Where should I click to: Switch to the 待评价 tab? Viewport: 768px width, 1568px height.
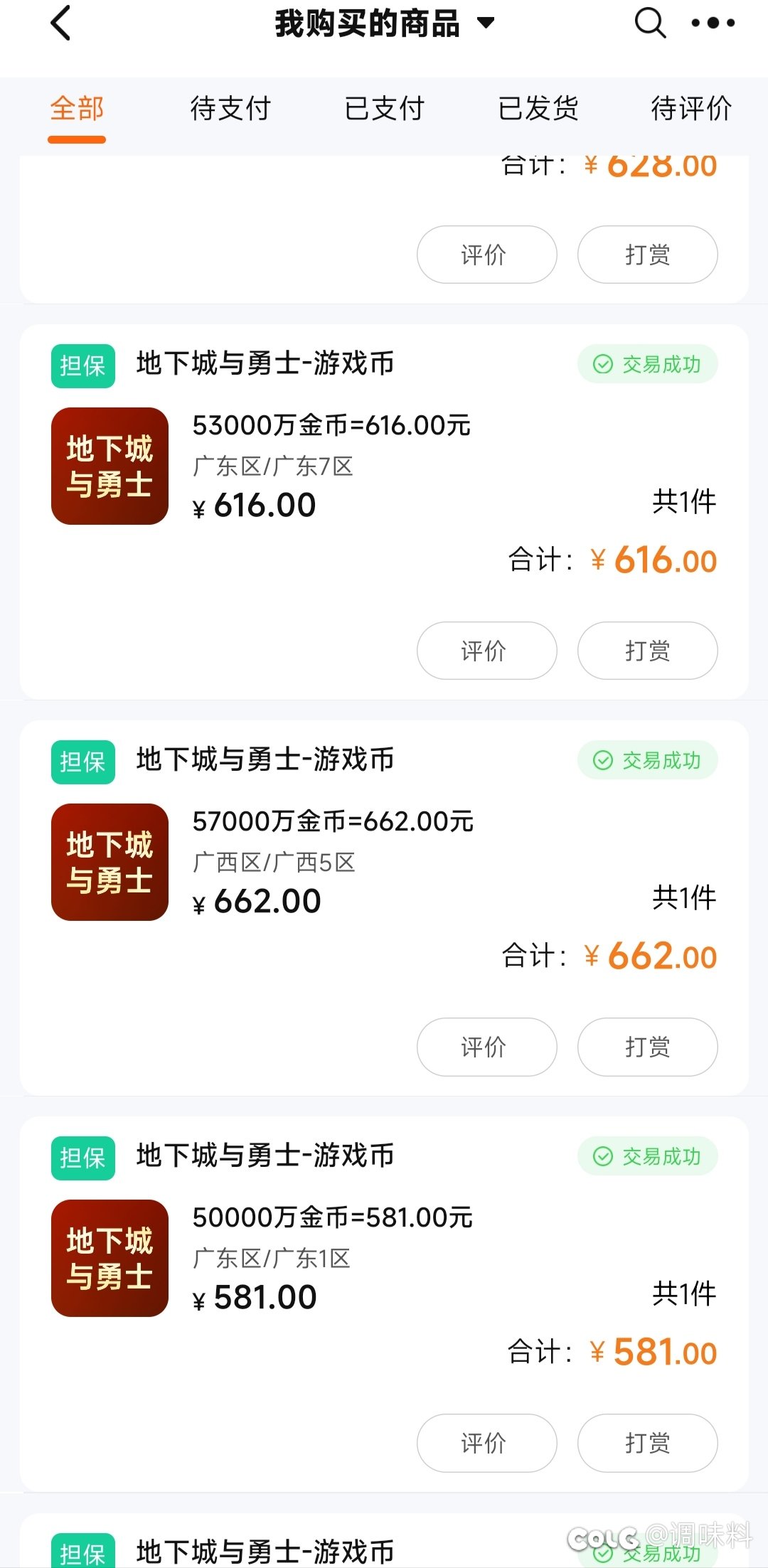[691, 109]
